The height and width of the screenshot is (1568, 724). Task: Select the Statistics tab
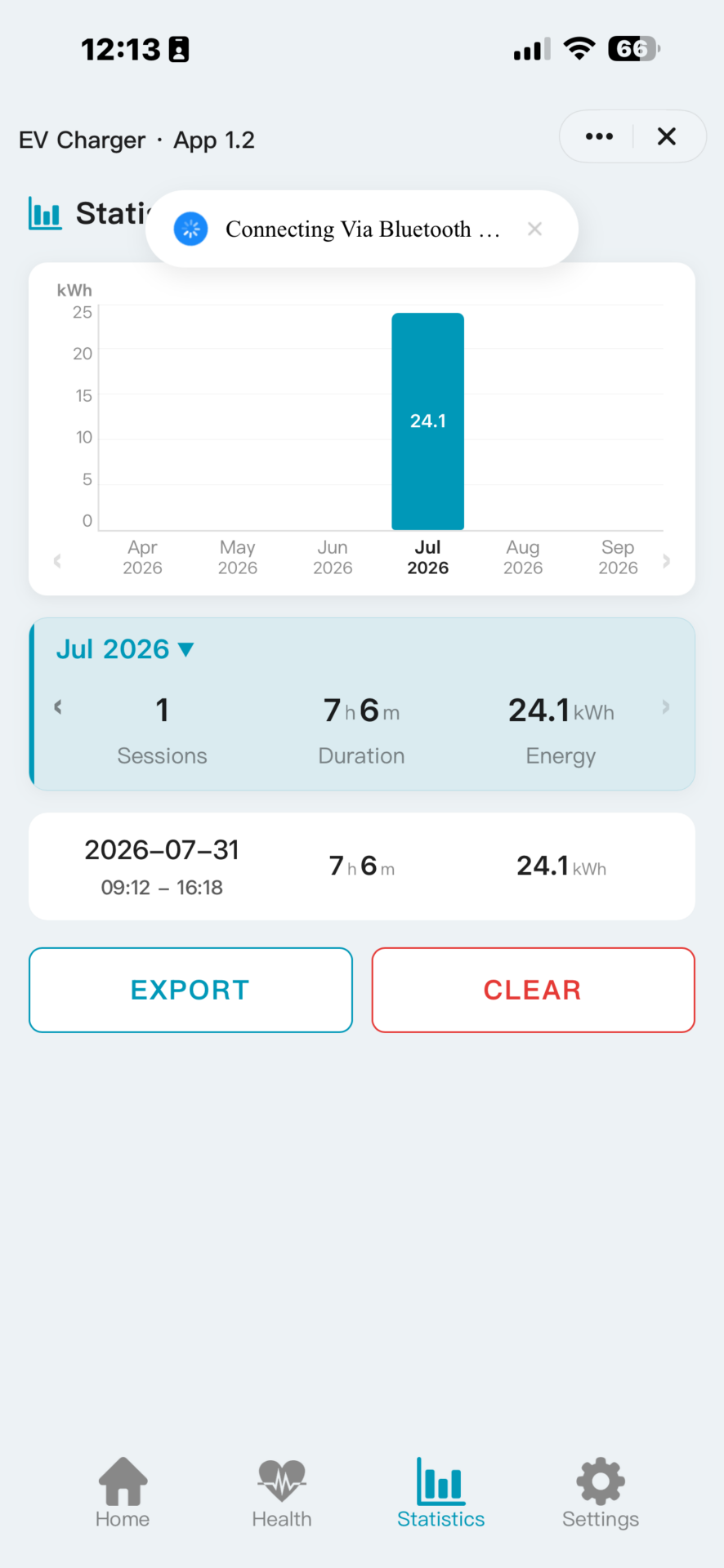[x=441, y=1493]
